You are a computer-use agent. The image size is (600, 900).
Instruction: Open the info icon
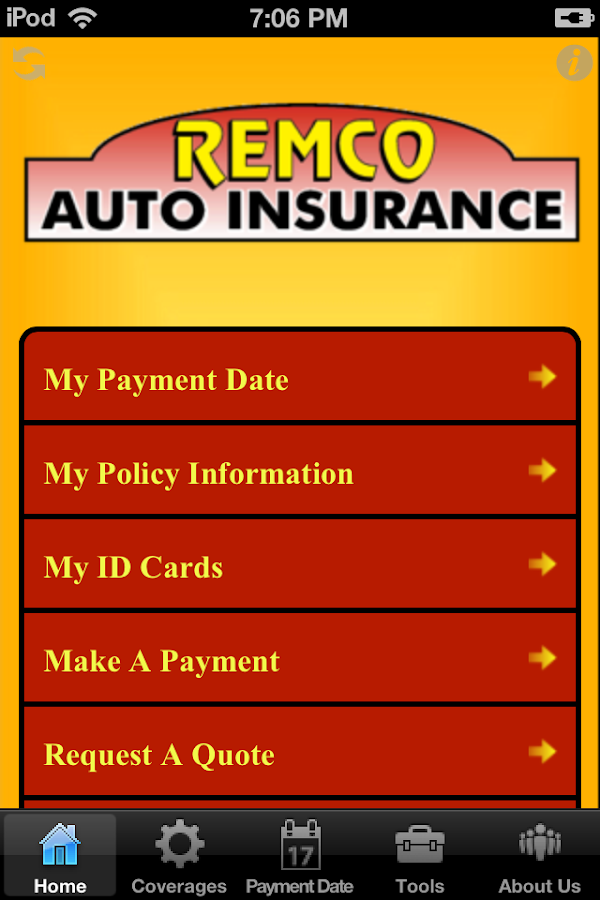[x=574, y=63]
